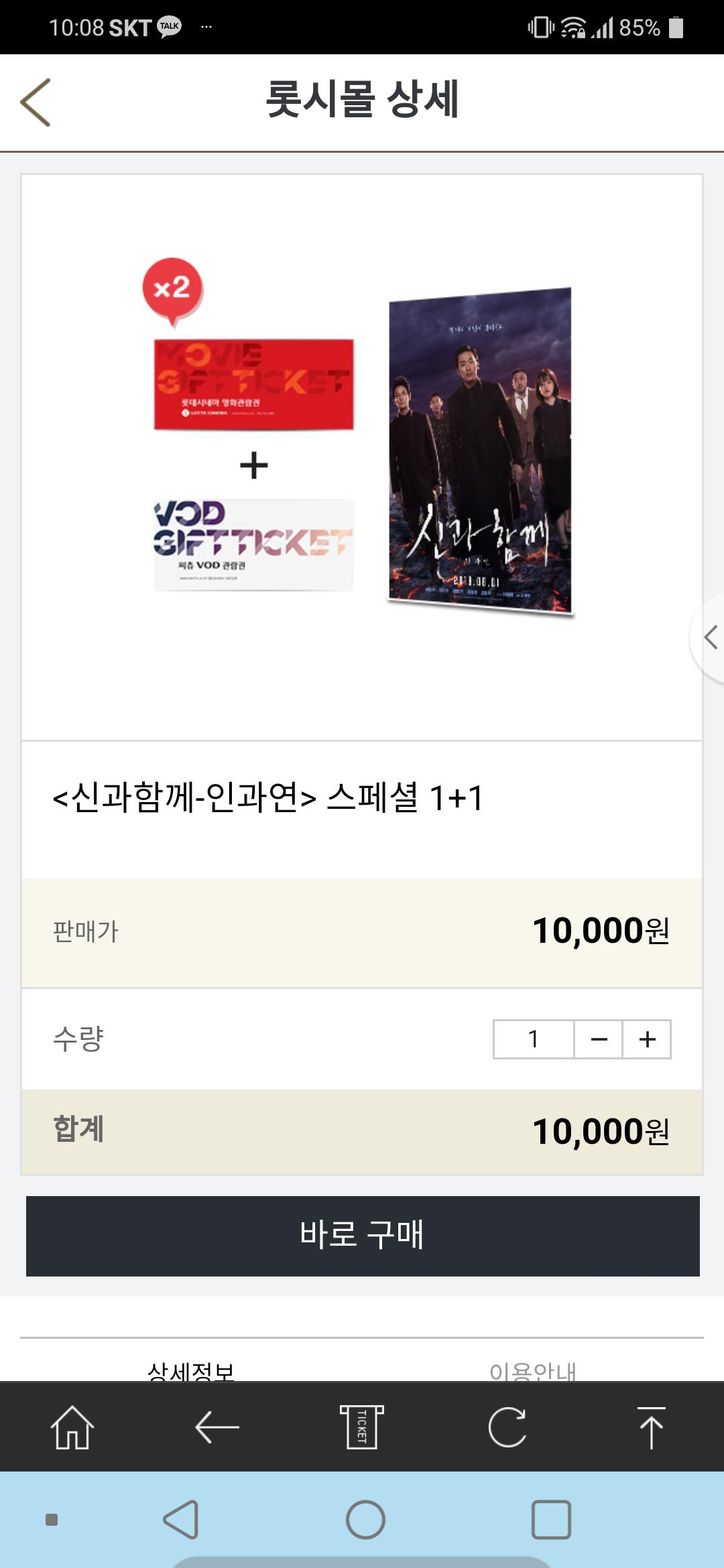Switch to the 상세정보 tab
The height and width of the screenshot is (1568, 724).
[x=191, y=1370]
